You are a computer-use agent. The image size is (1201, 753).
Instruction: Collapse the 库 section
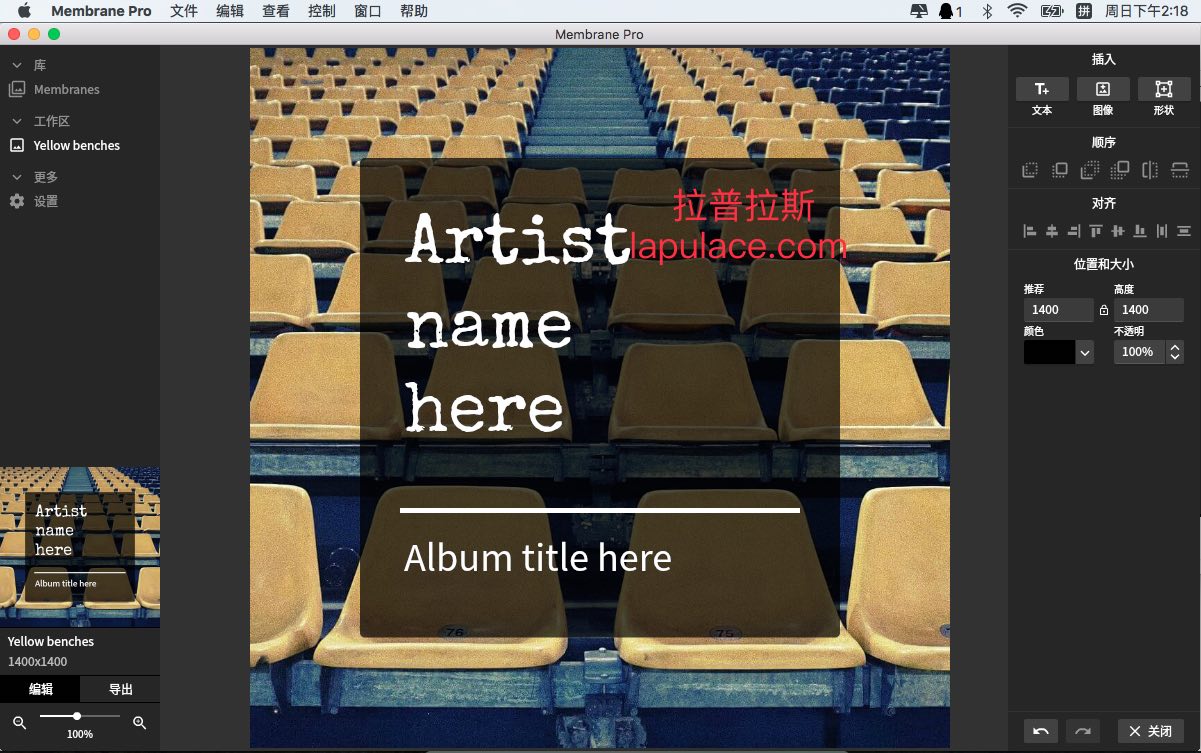pyautogui.click(x=17, y=65)
